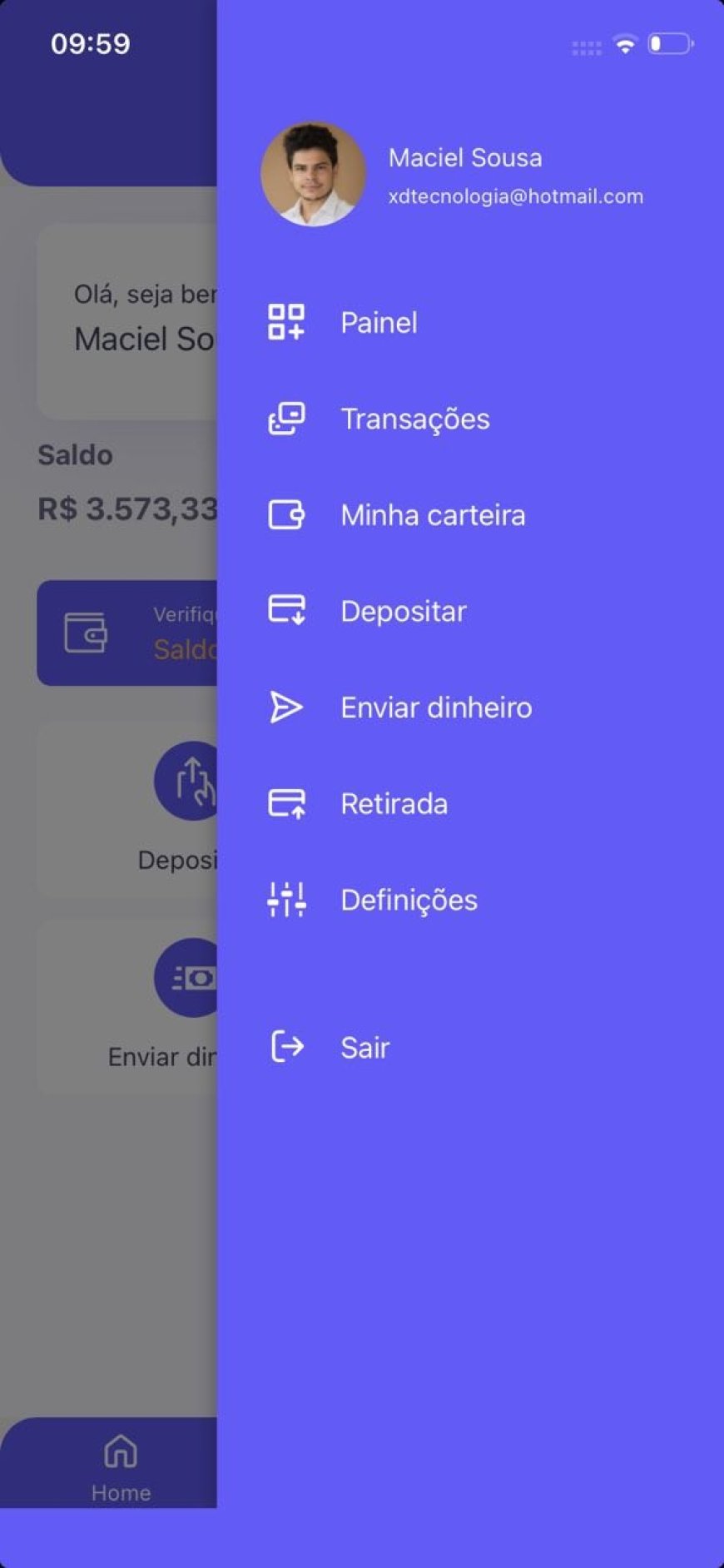Go to Transações
The image size is (724, 1568).
point(414,419)
